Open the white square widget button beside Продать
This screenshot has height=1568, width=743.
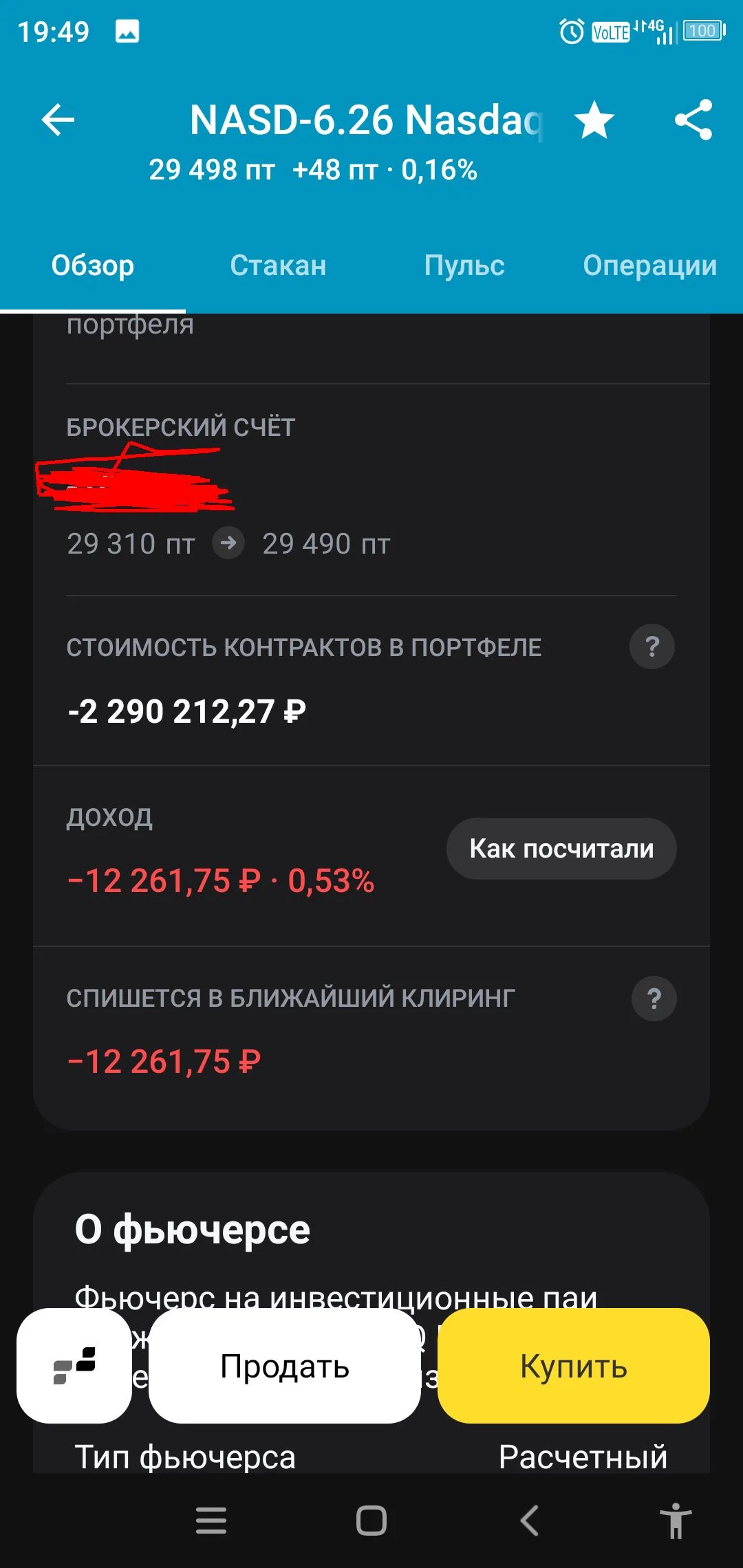coord(74,1366)
